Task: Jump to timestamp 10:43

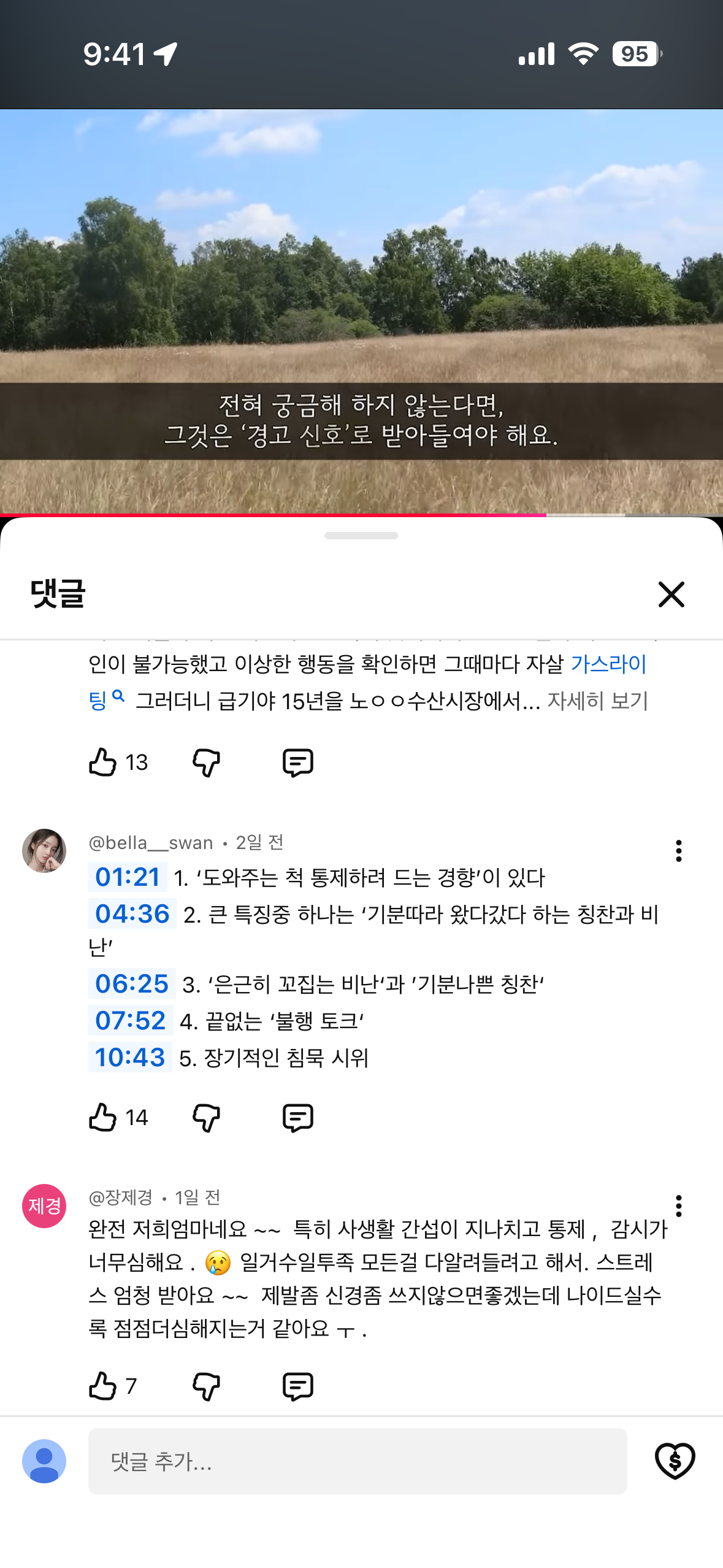Action: [x=130, y=1058]
